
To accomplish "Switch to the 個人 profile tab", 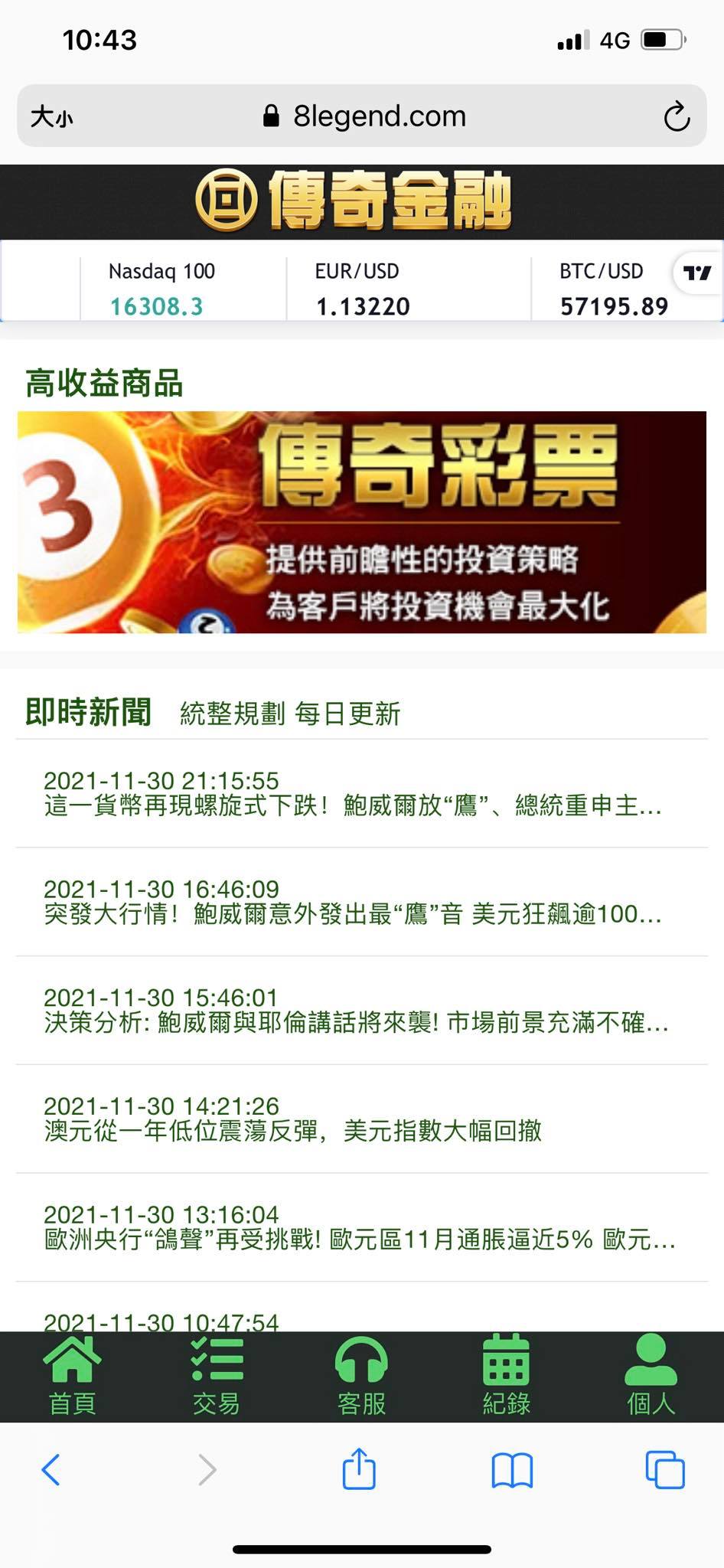I will pyautogui.click(x=651, y=1375).
